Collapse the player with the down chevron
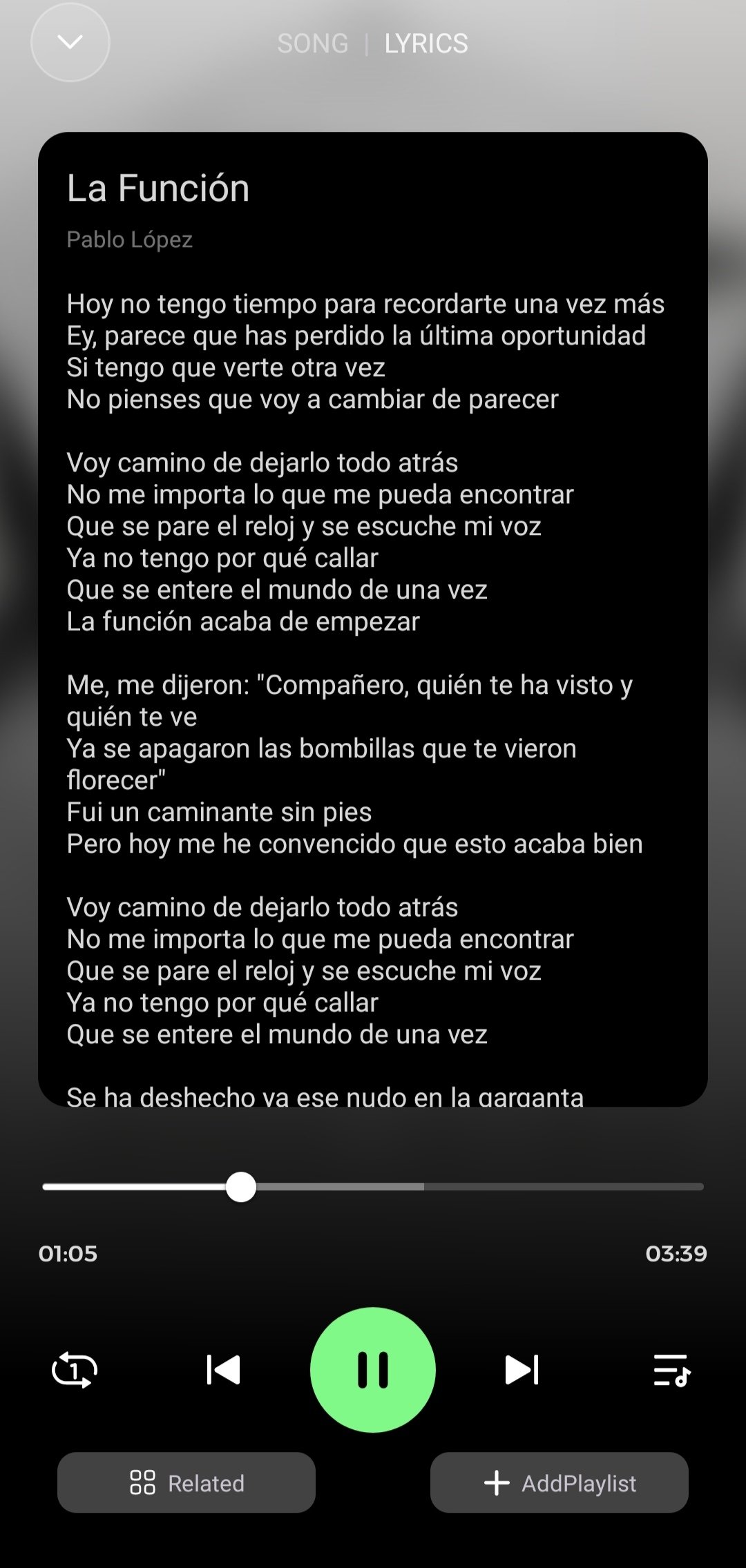Screen dimensions: 746x1568 click(70, 43)
